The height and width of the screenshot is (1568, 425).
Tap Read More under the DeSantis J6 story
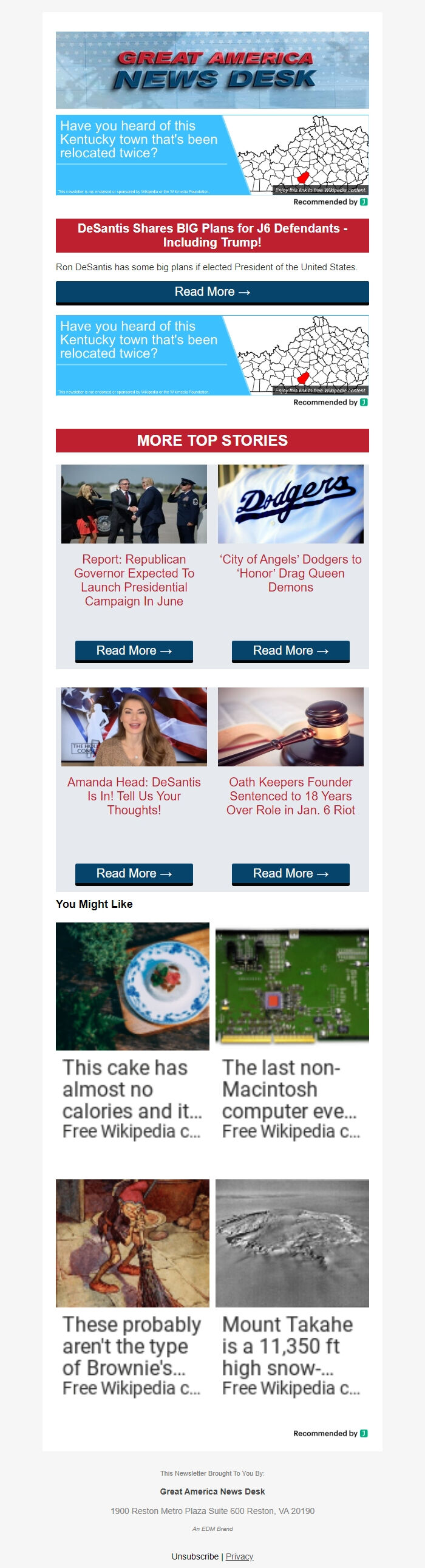(x=212, y=292)
